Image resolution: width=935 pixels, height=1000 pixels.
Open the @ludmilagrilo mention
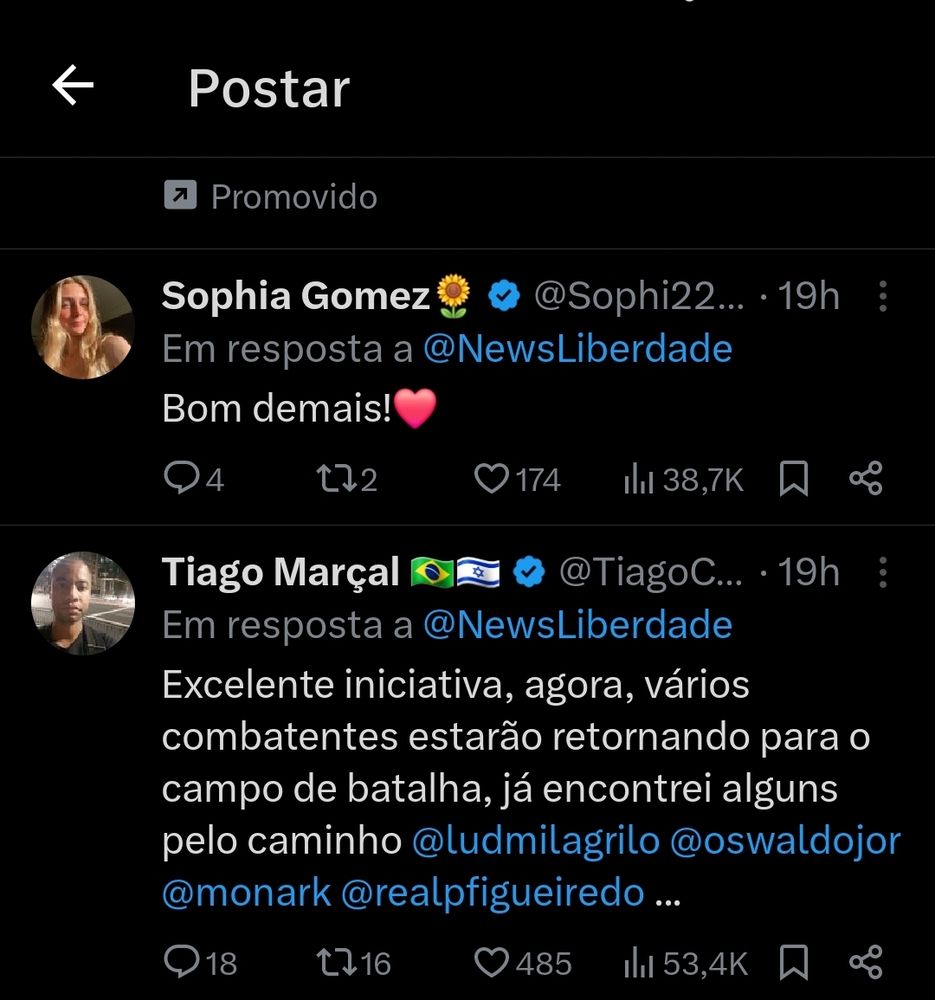[536, 841]
